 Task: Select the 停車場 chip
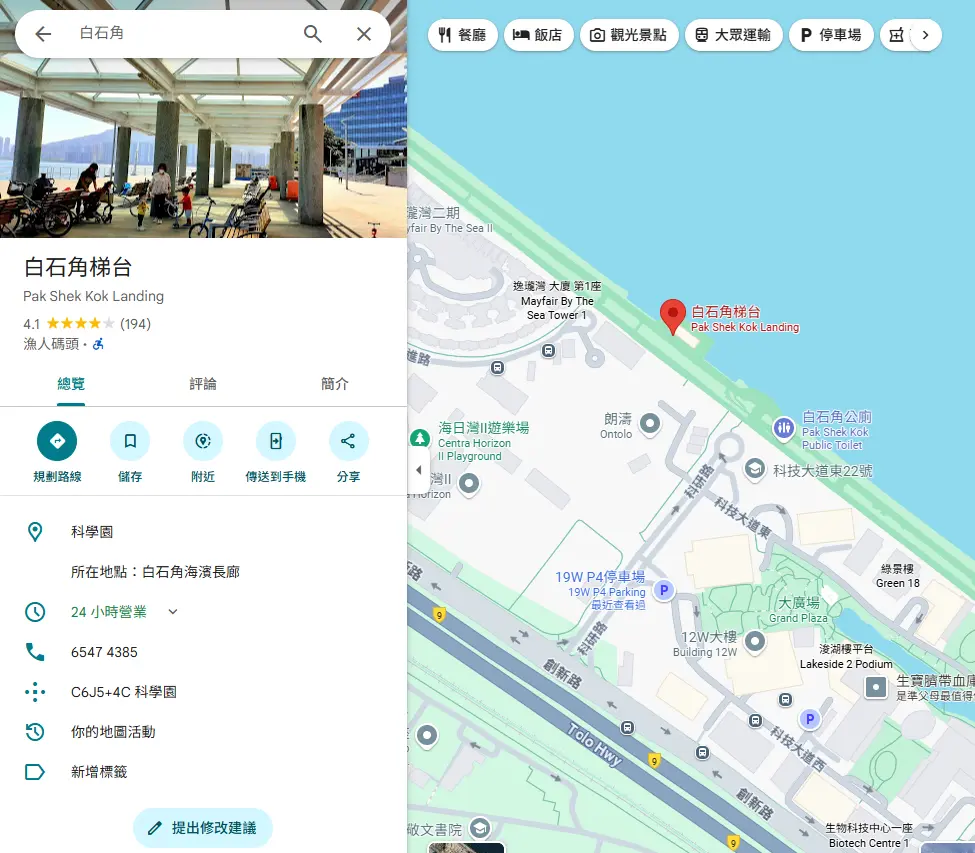point(831,35)
